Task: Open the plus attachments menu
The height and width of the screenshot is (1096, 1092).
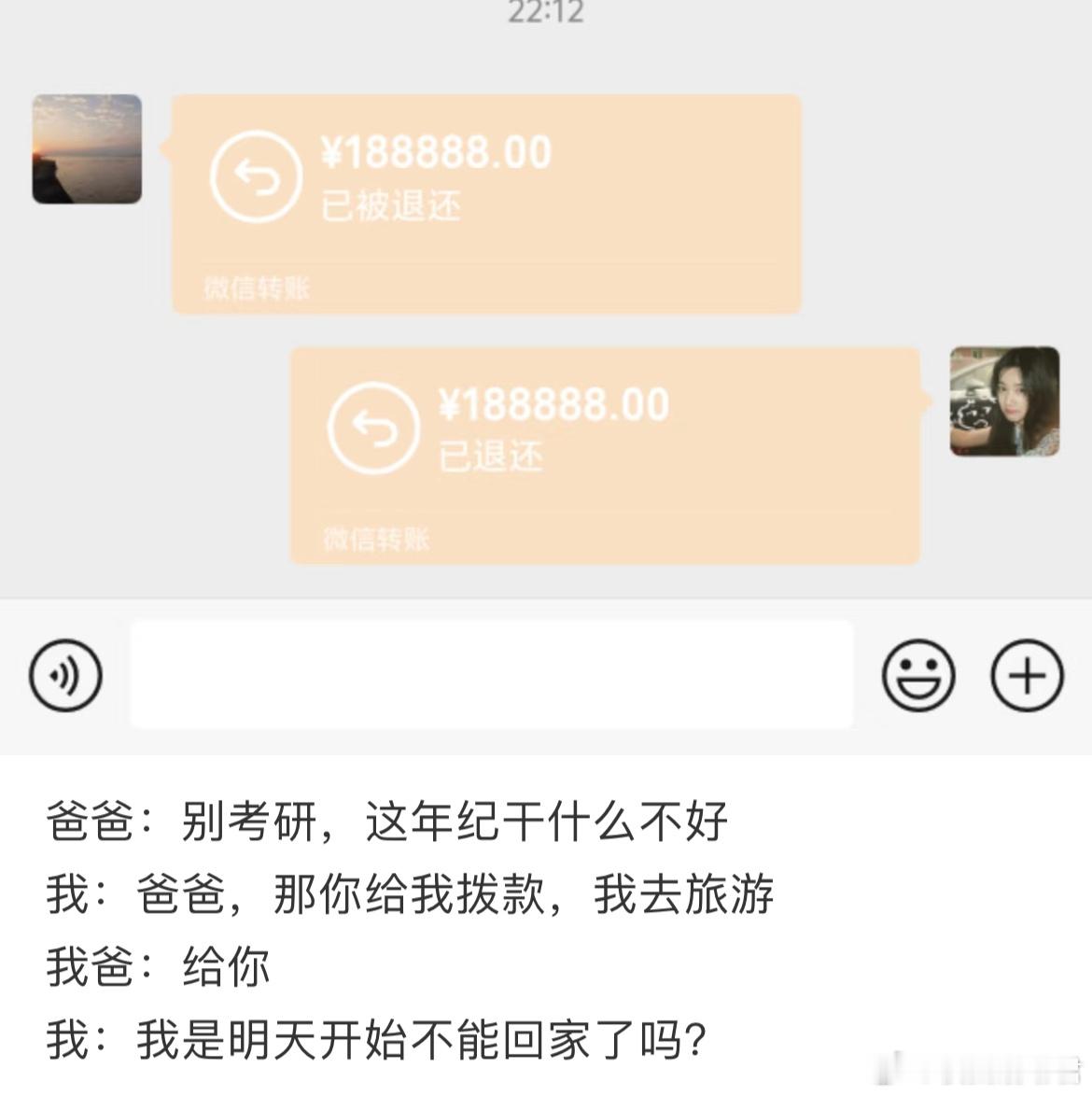Action: [1026, 674]
